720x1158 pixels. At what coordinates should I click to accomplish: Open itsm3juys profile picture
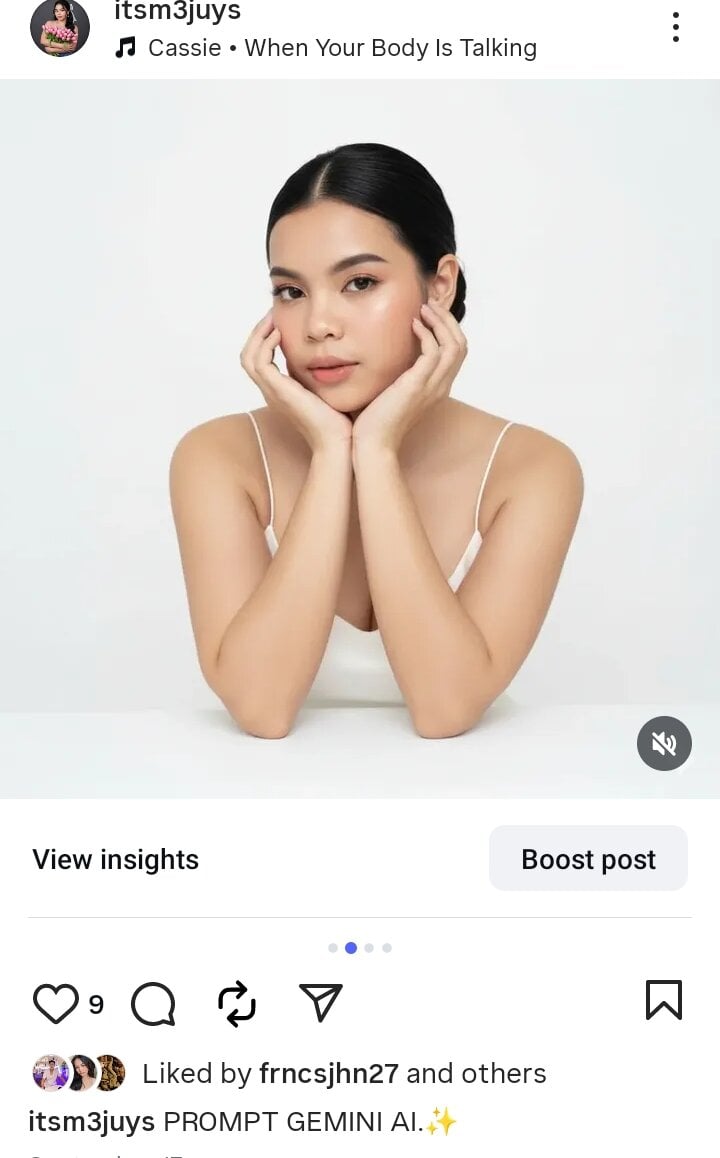tap(60, 27)
